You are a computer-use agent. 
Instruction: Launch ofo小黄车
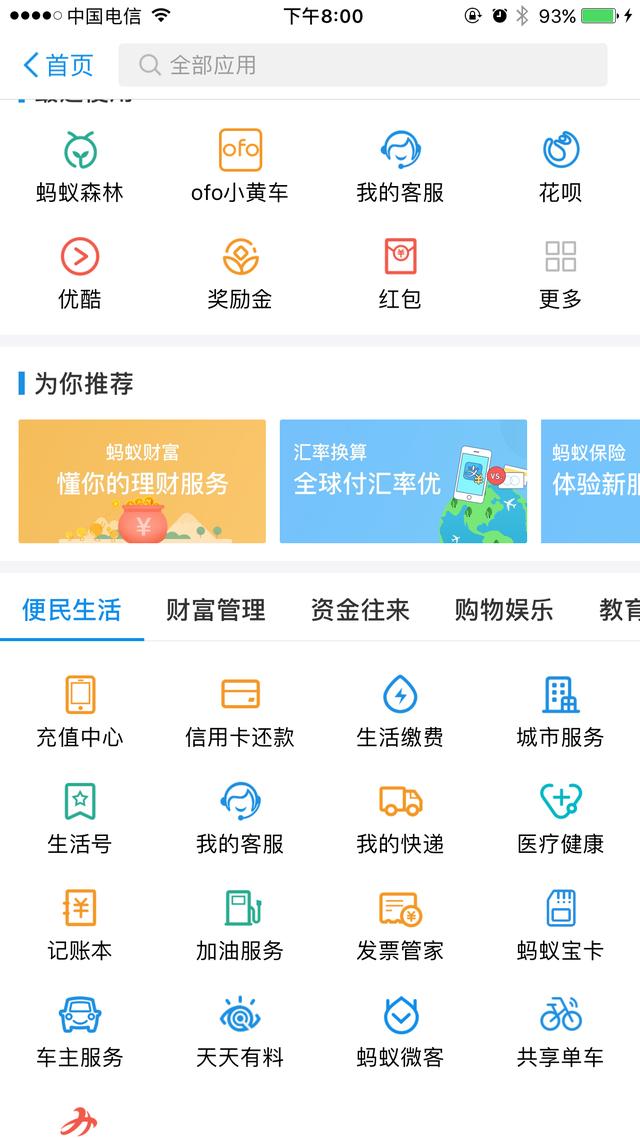240,166
